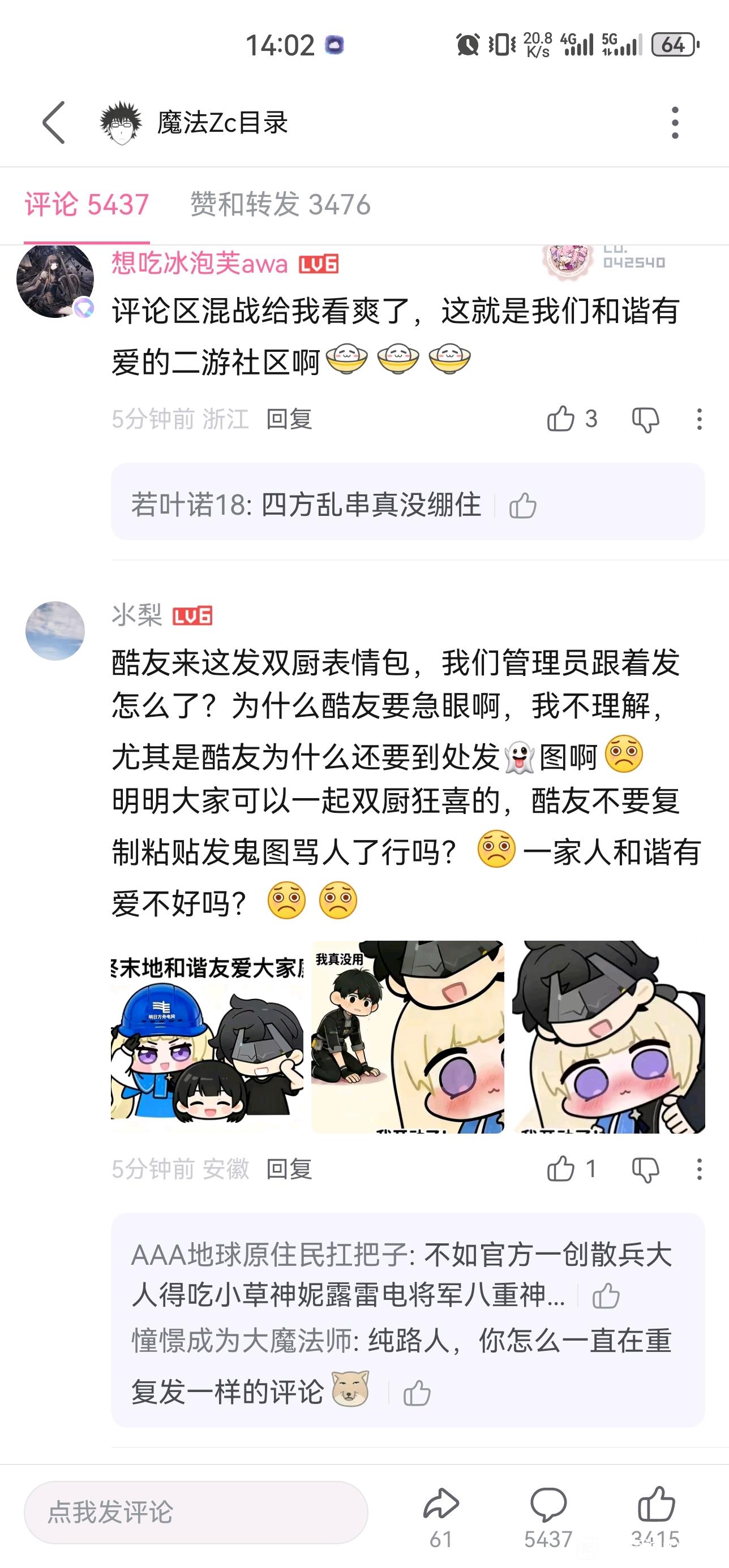
Task: Share this post via the share arrow
Action: pos(441,1505)
